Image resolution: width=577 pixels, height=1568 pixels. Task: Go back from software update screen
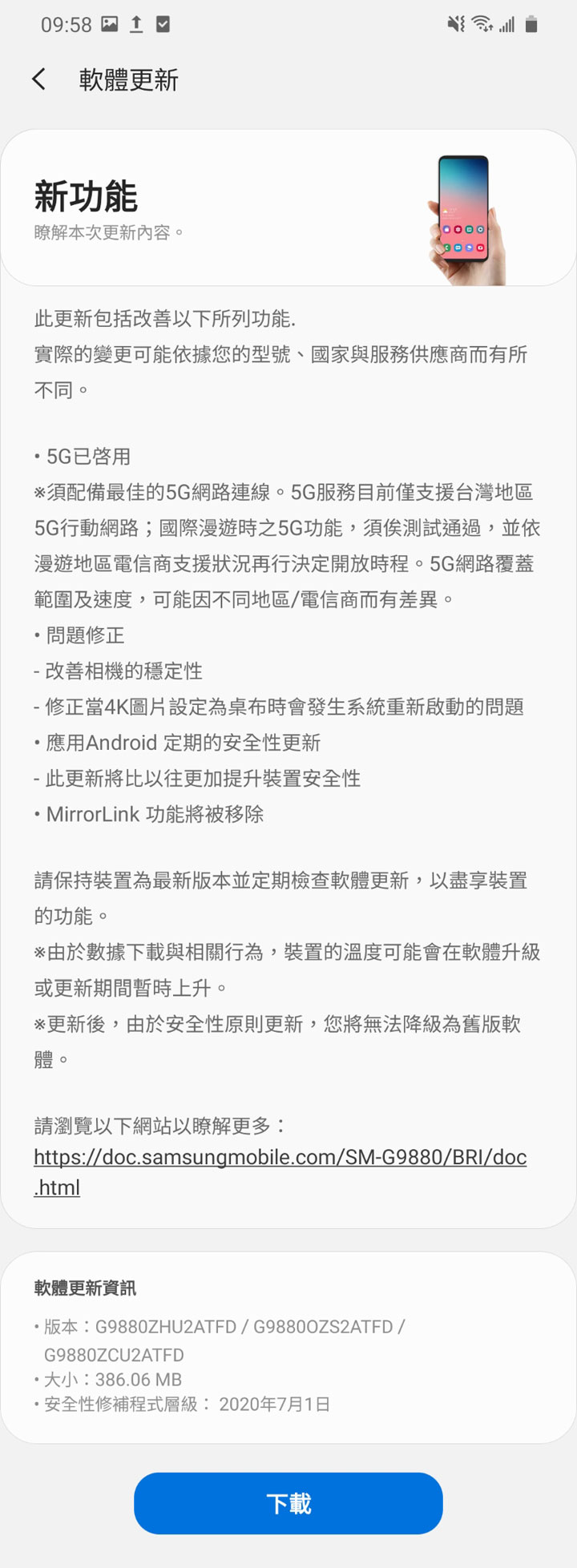pyautogui.click(x=38, y=79)
